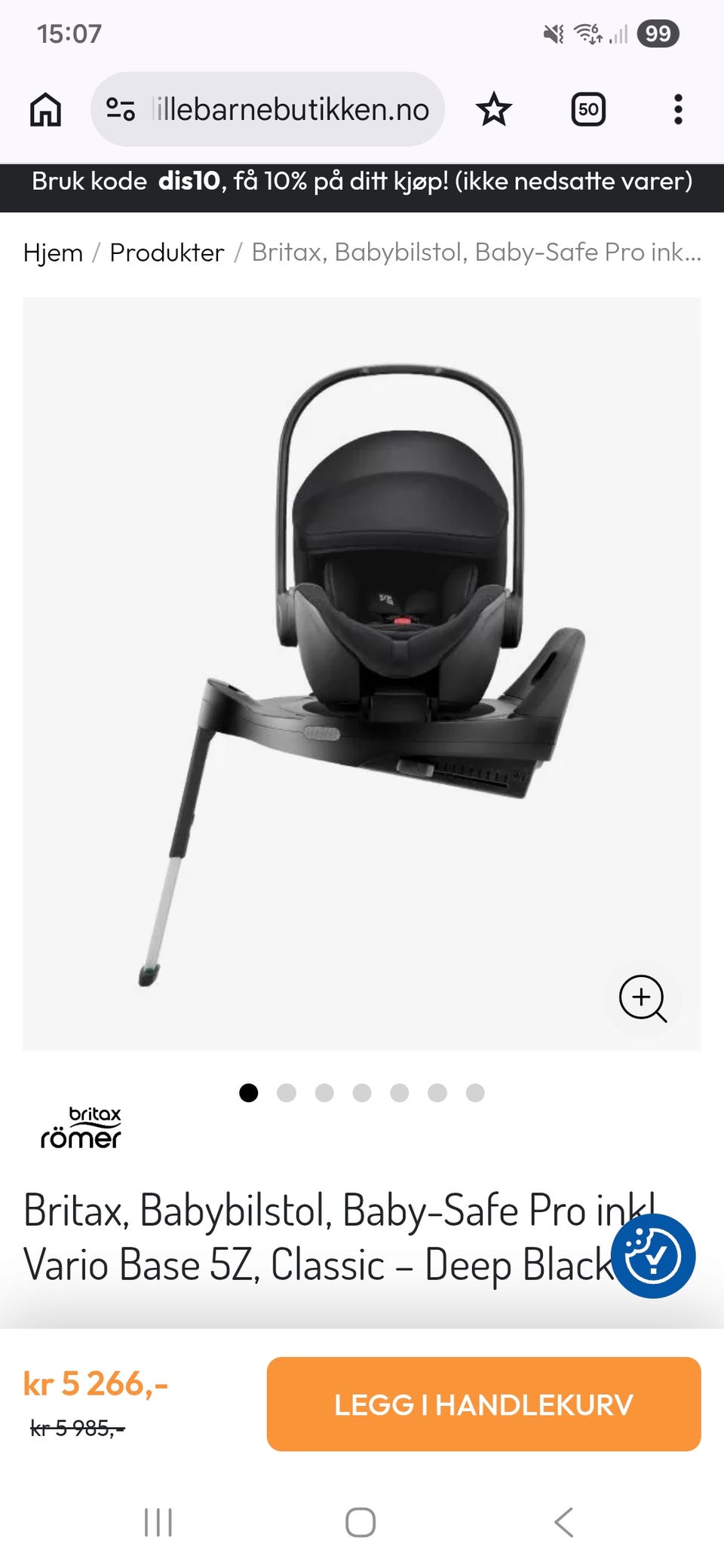Add the car seat via Legg i handlekurv

483,1404
